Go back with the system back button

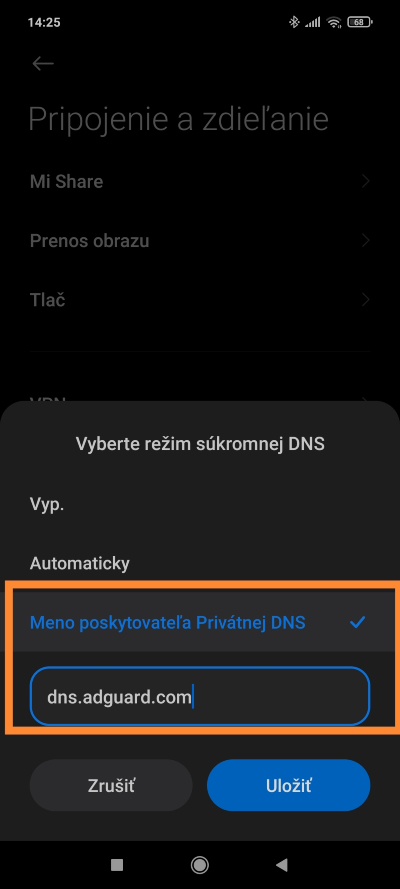[282, 864]
